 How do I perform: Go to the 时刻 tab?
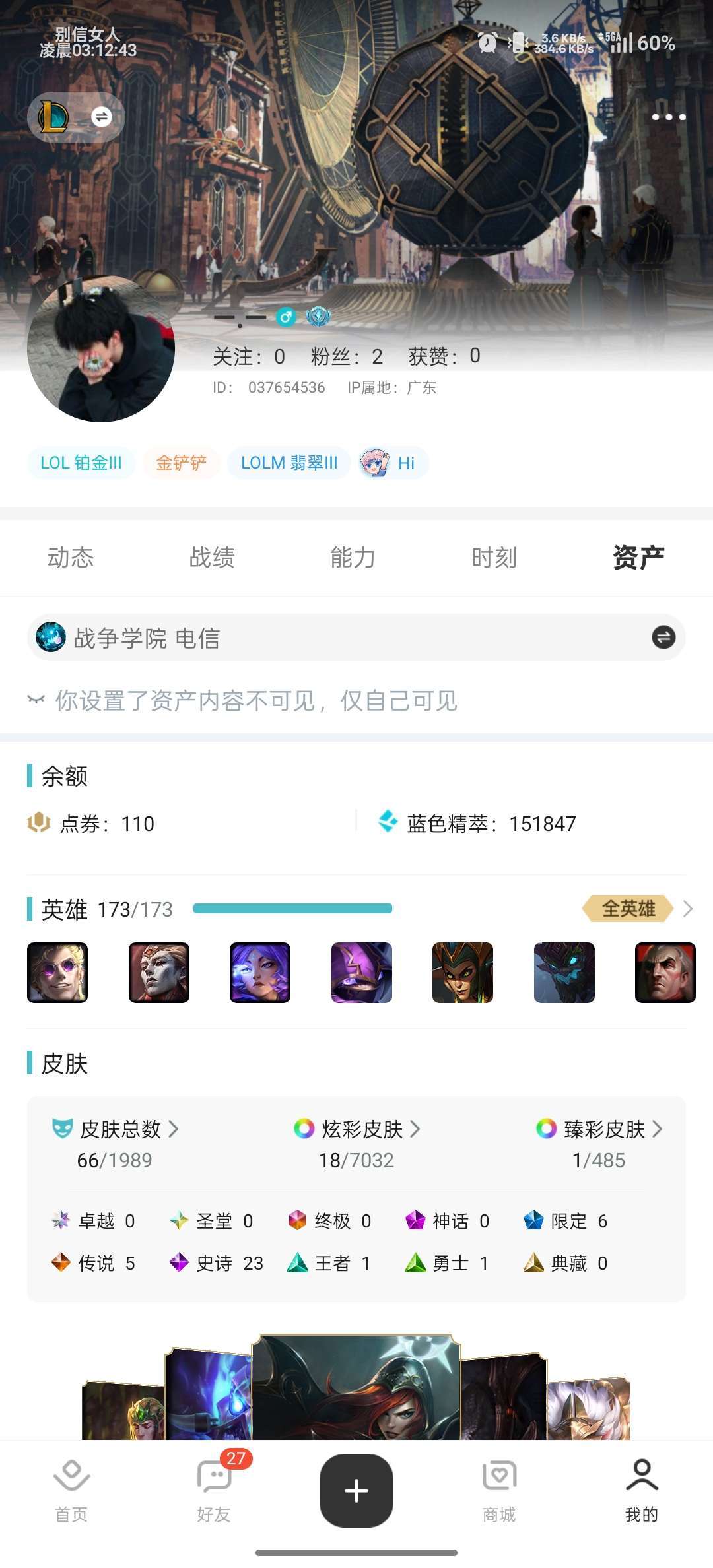(x=494, y=557)
